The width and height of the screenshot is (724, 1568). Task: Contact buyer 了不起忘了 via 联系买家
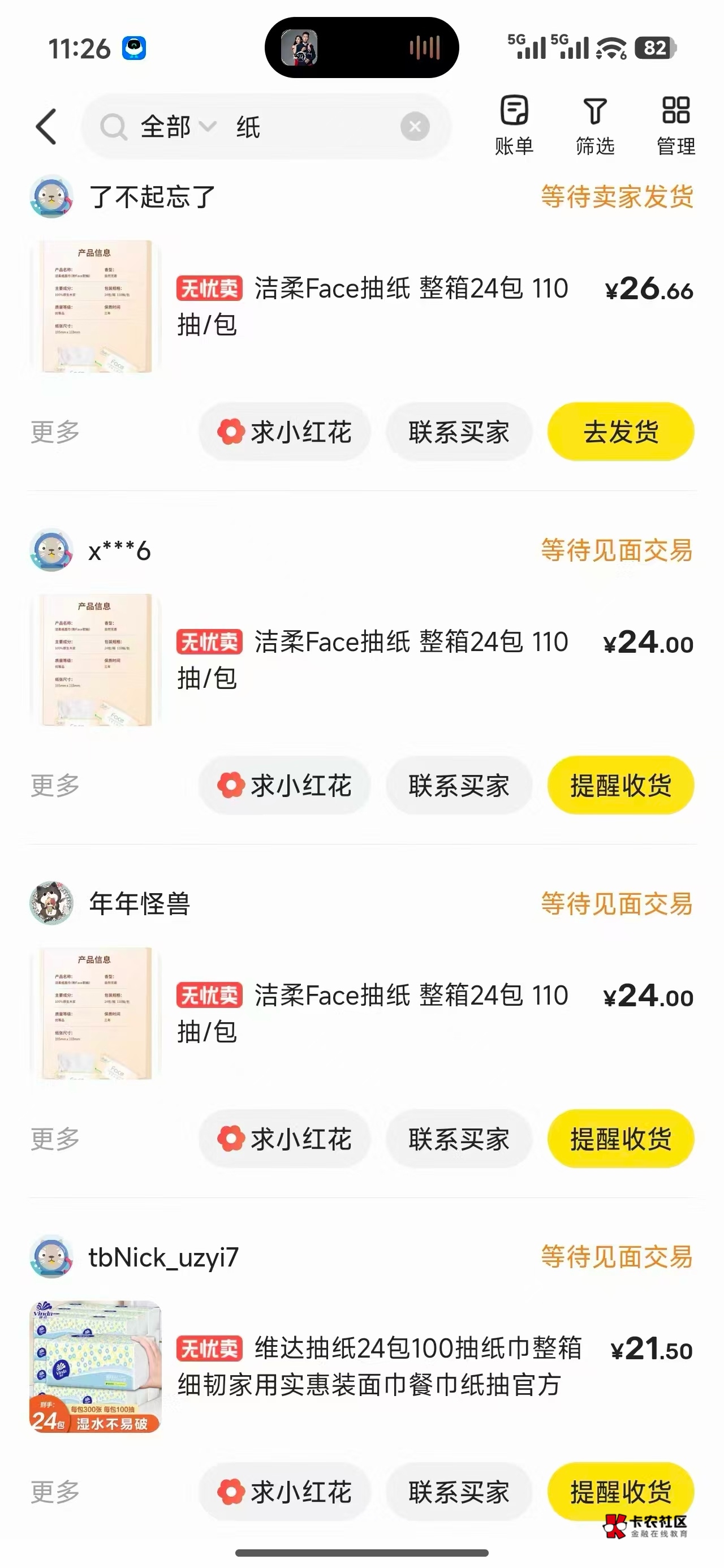click(459, 432)
